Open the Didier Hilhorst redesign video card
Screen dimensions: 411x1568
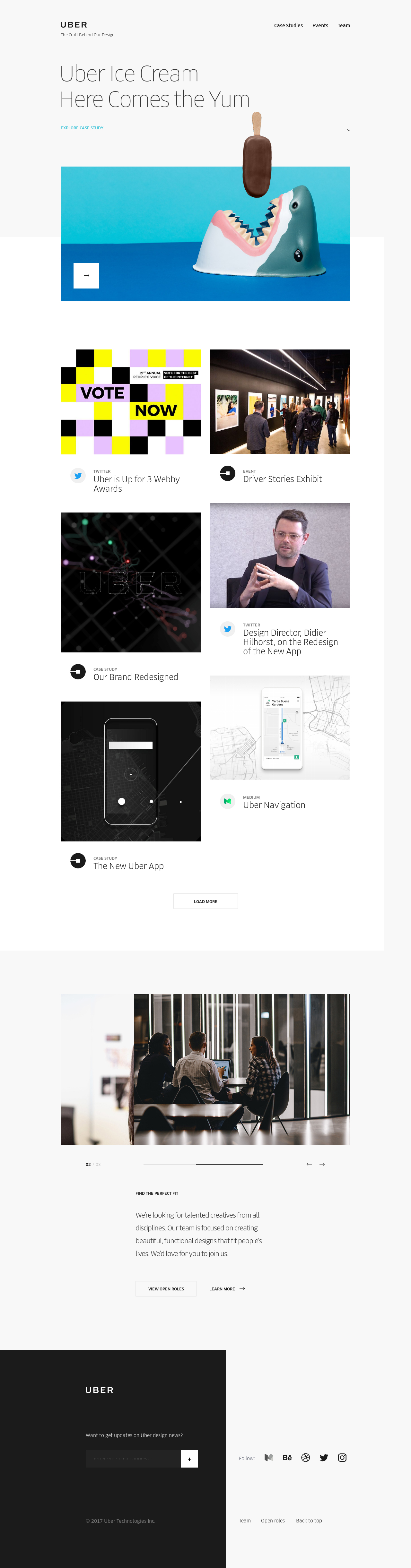point(280,555)
